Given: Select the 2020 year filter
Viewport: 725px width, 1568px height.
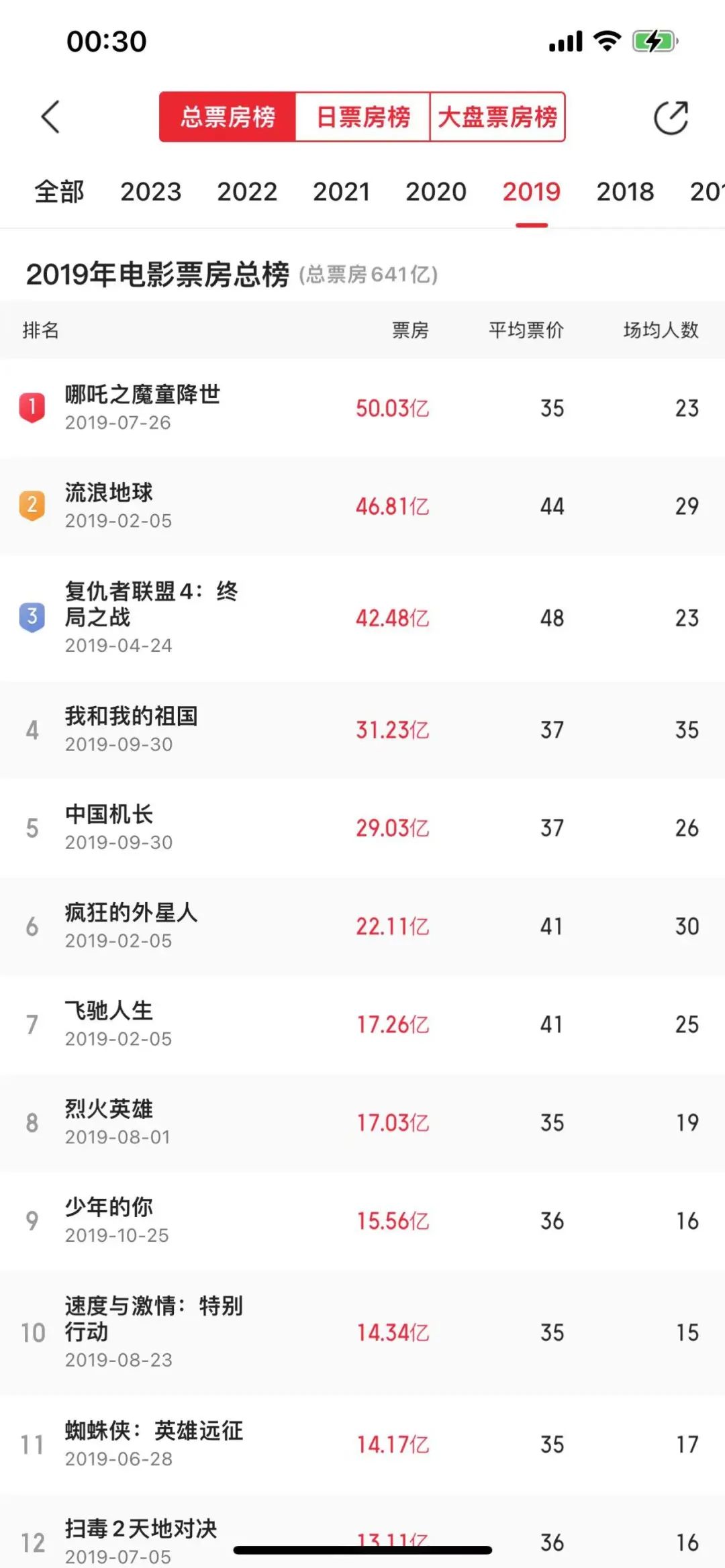Looking at the screenshot, I should point(438,193).
